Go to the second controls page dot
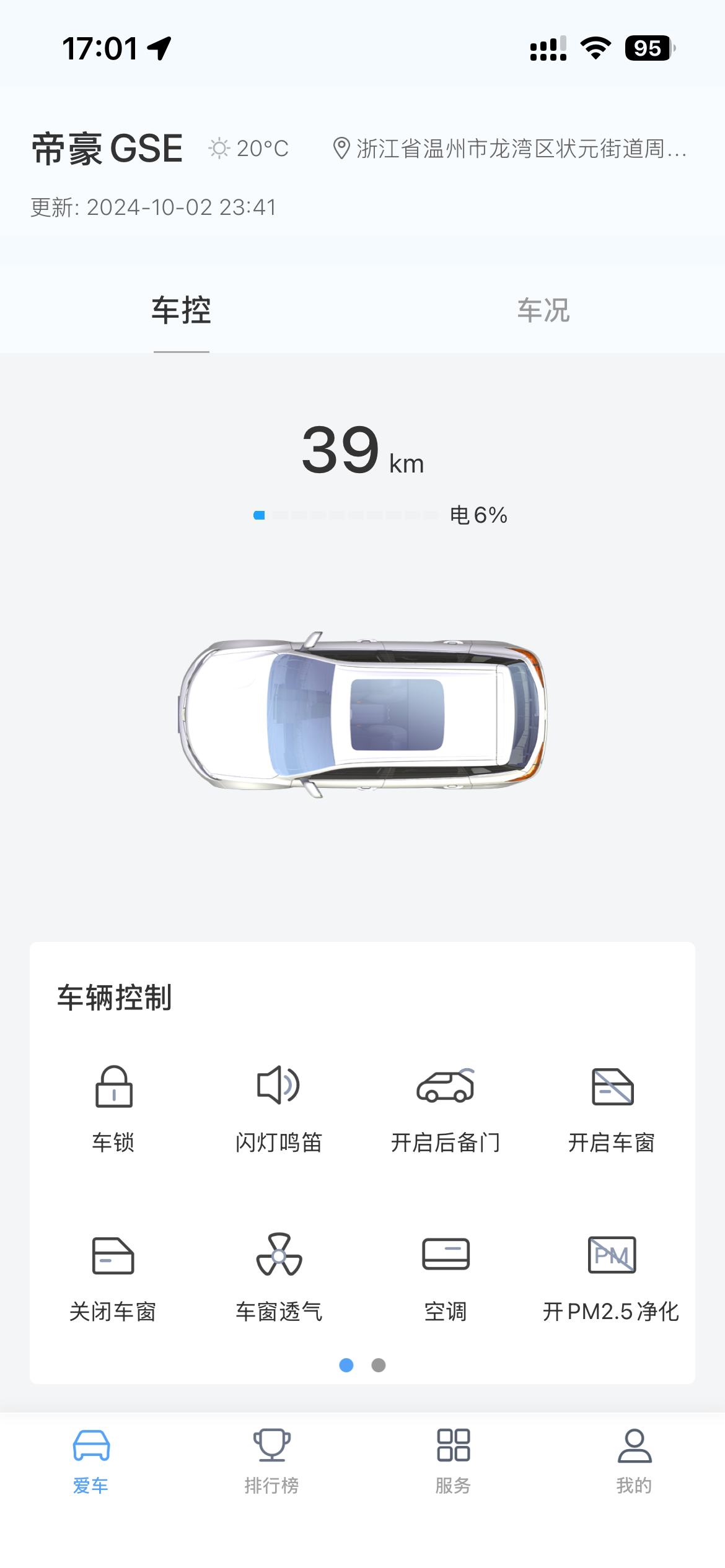 point(379,1365)
